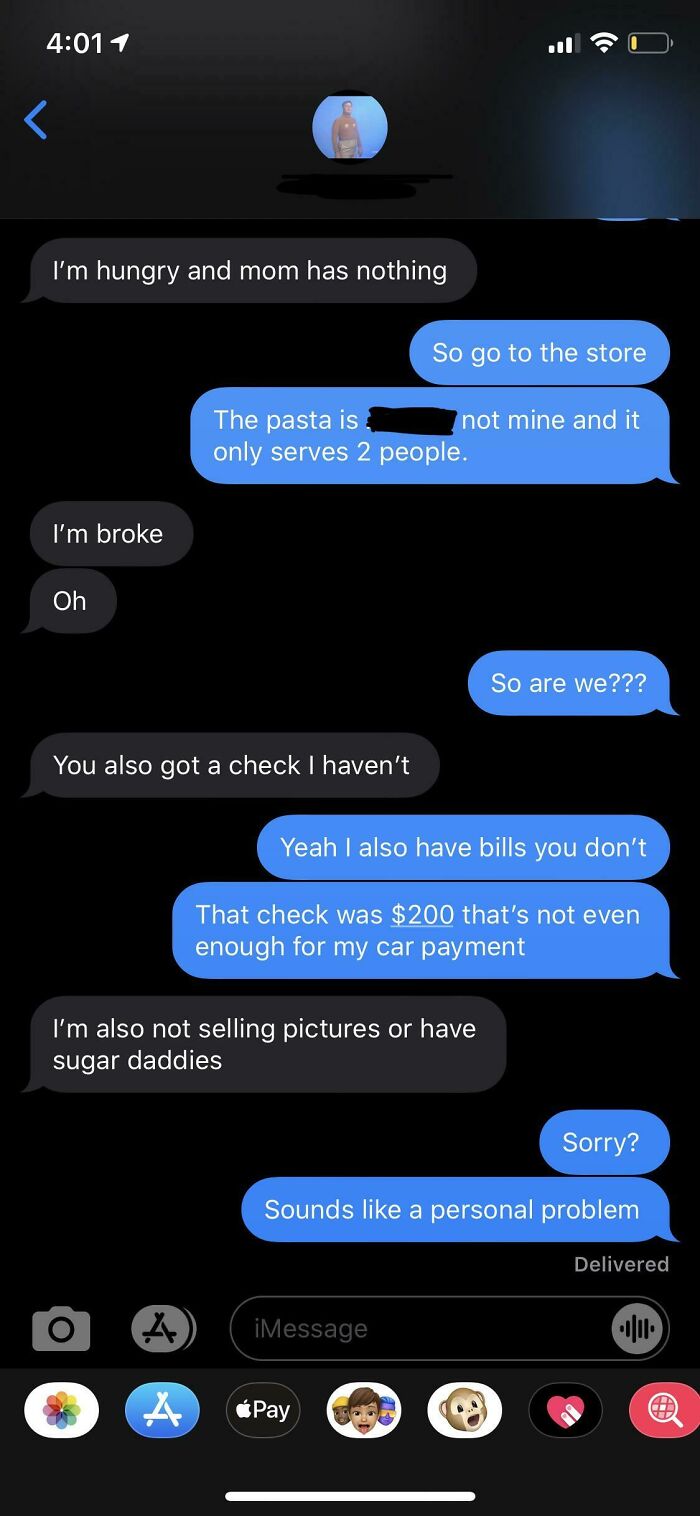Open Apple Pay in the app bar
The height and width of the screenshot is (1516, 700).
pos(262,1410)
